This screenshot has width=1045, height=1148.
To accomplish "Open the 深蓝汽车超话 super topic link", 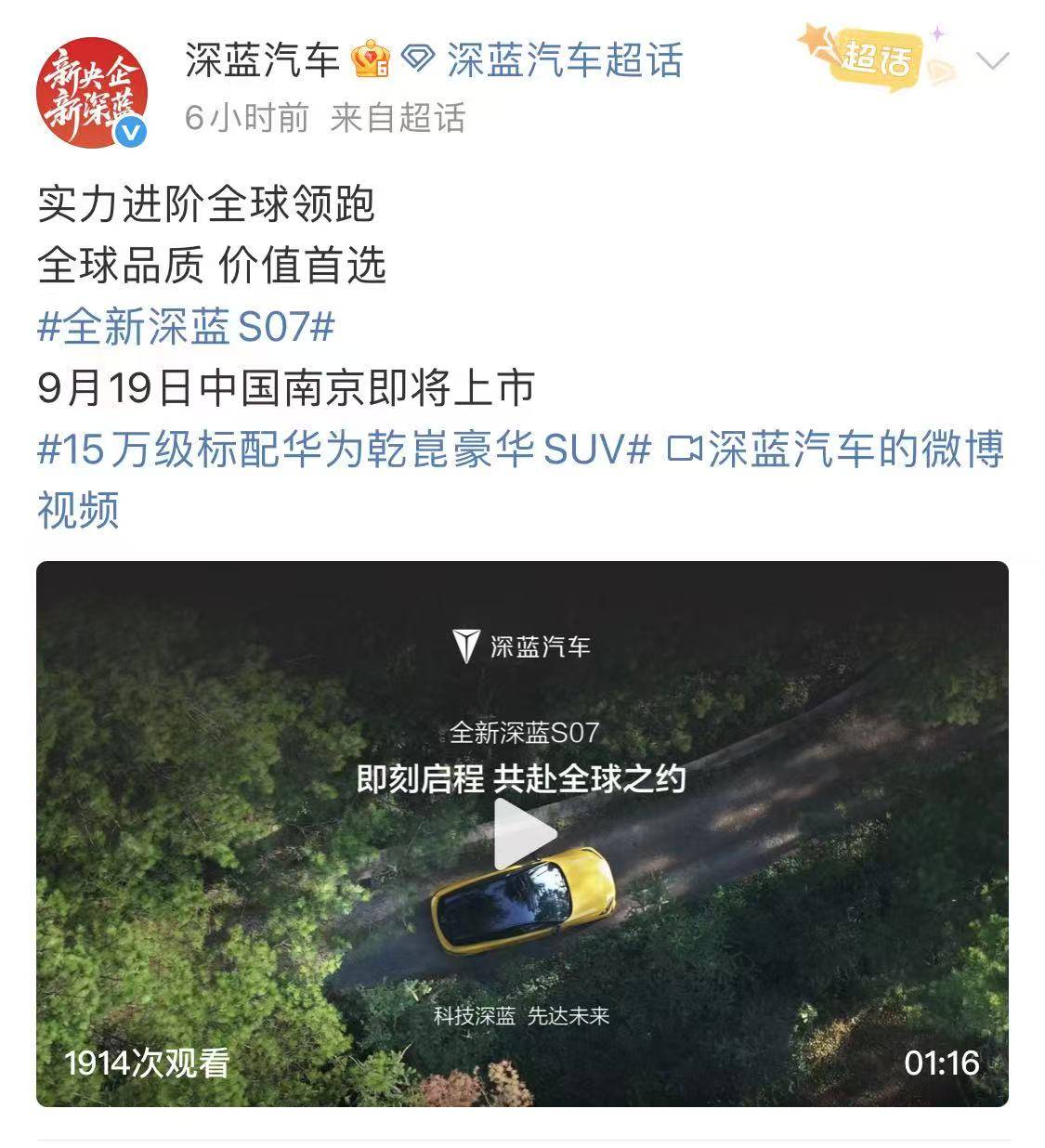I will [x=564, y=61].
